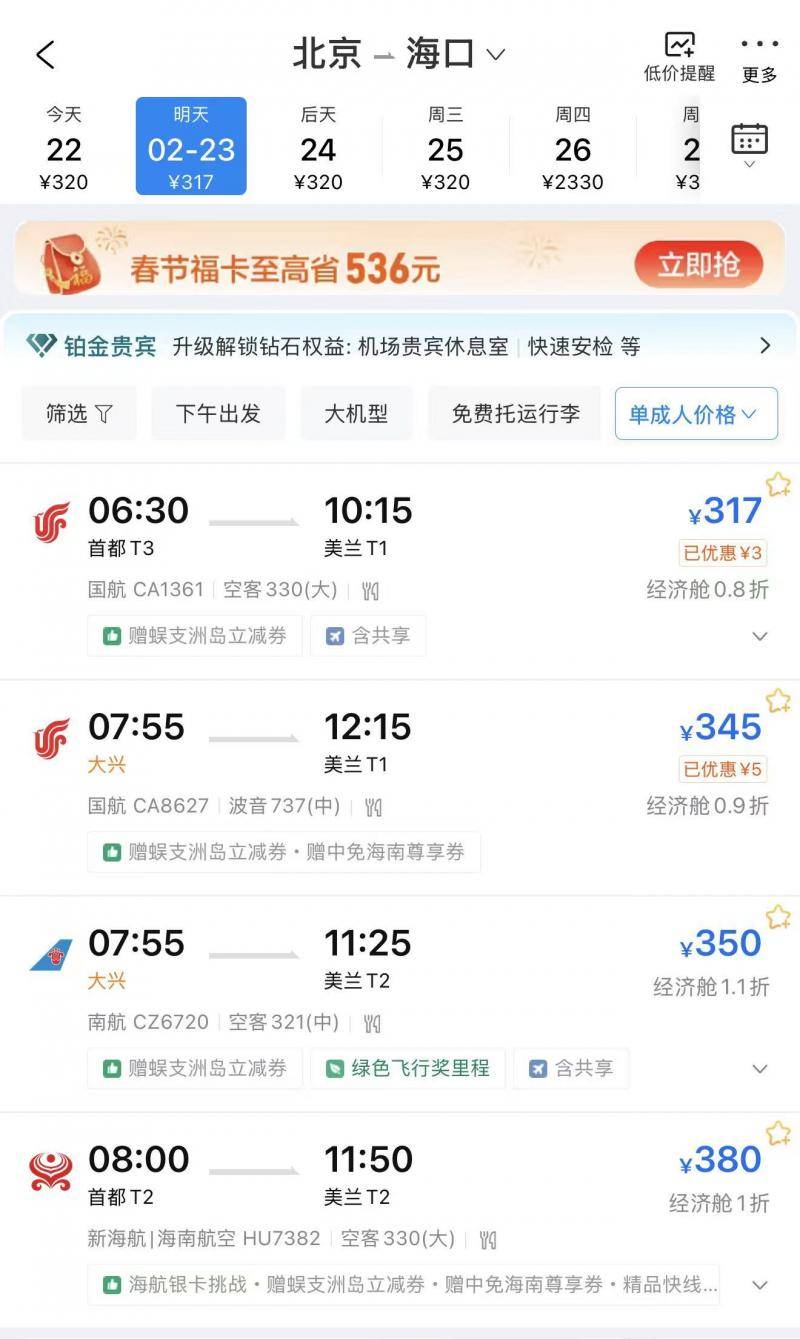Image resolution: width=800 pixels, height=1339 pixels.
Task: Open the 筛选 filter options
Action: coord(79,414)
